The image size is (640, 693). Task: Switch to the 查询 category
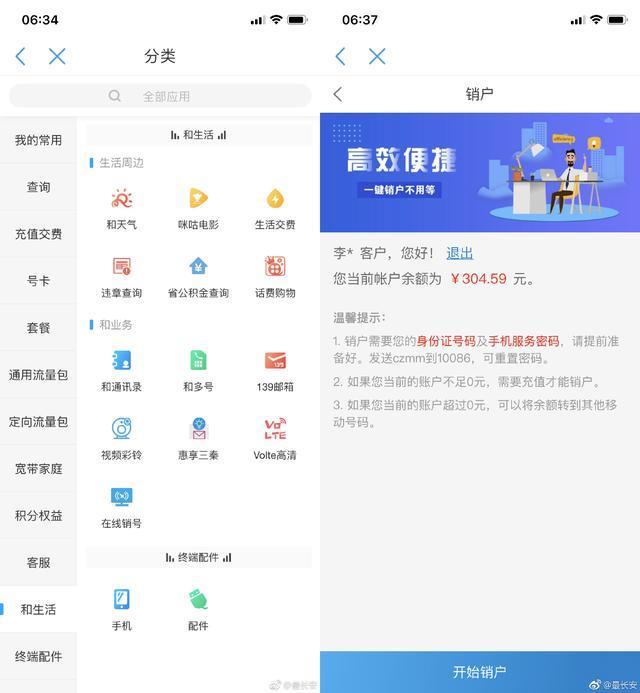click(38, 187)
